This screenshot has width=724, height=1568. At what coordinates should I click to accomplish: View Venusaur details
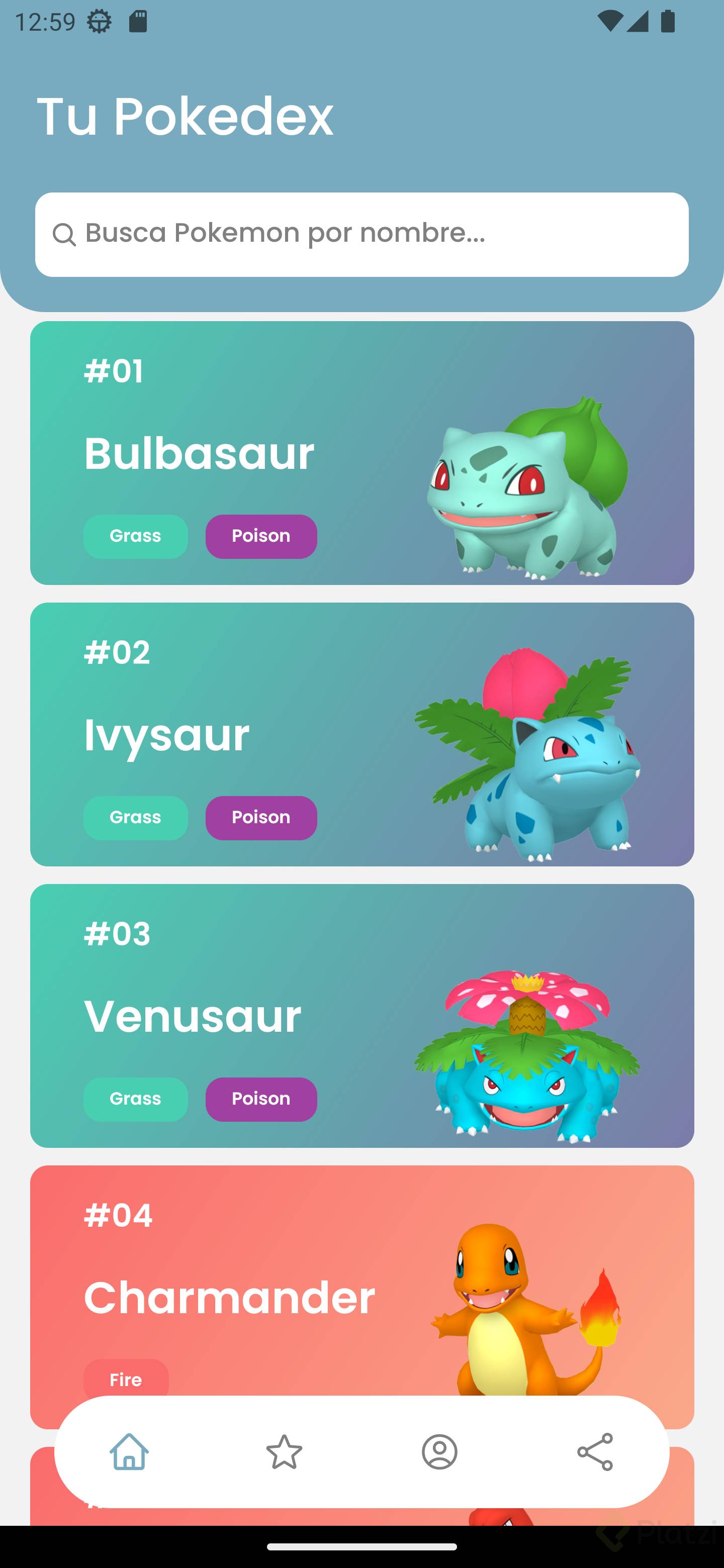(x=361, y=1015)
